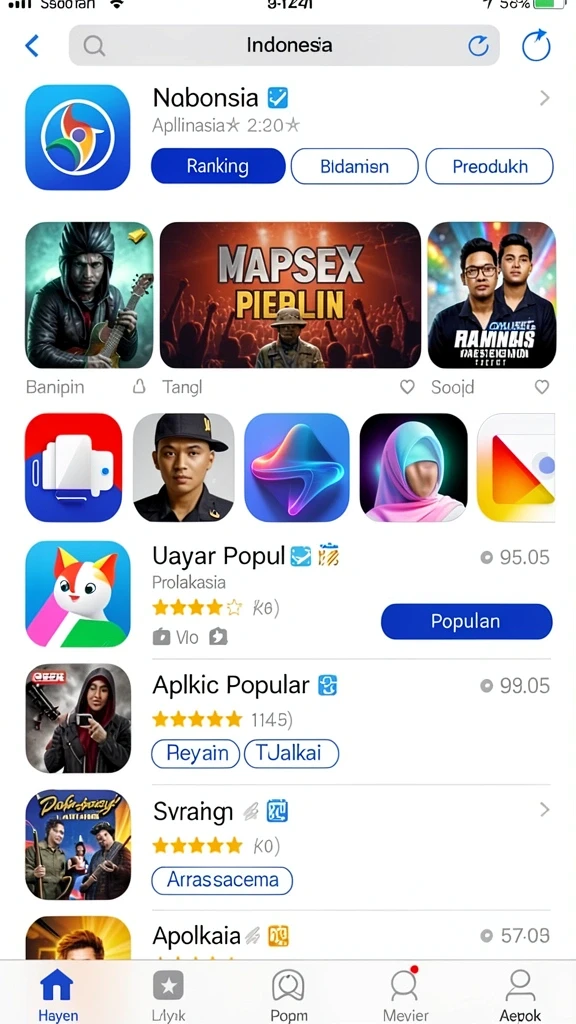Switch to the Mevier tab
The image size is (576, 1024).
(405, 995)
